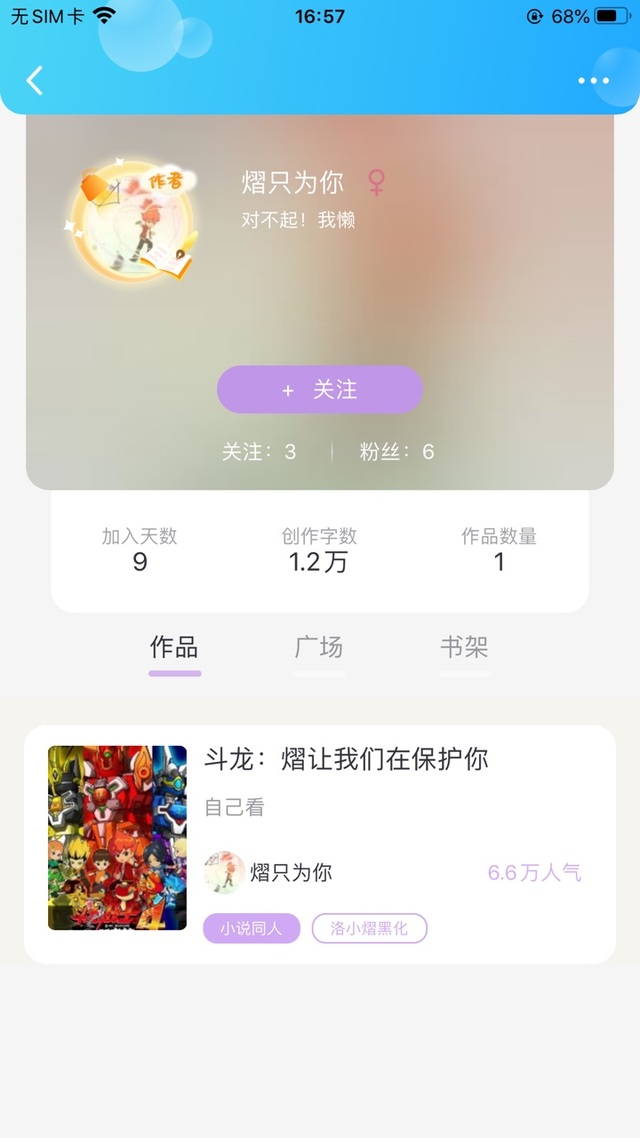Tap the 小说同人 tag chip
Image resolution: width=640 pixels, height=1138 pixels.
[x=252, y=928]
